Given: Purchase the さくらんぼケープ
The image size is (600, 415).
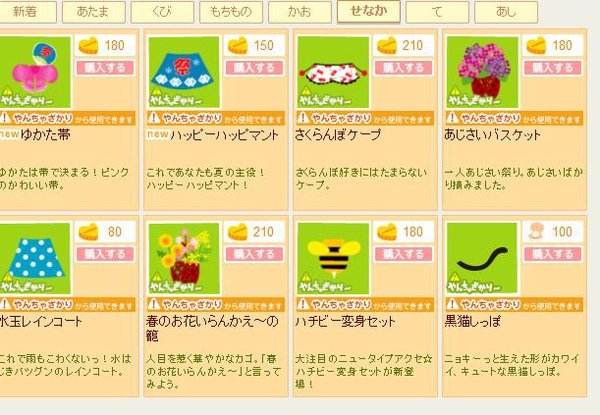Looking at the screenshot, I should pos(403,68).
